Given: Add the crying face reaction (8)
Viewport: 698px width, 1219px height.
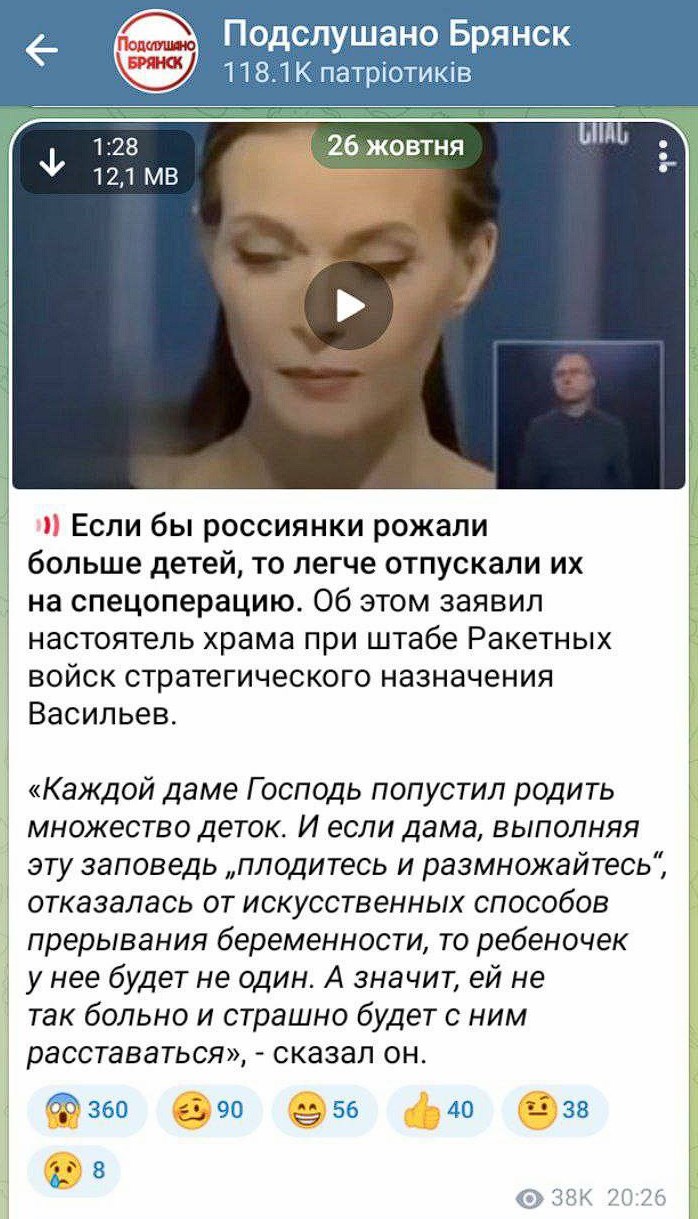Looking at the screenshot, I should click(x=74, y=1170).
